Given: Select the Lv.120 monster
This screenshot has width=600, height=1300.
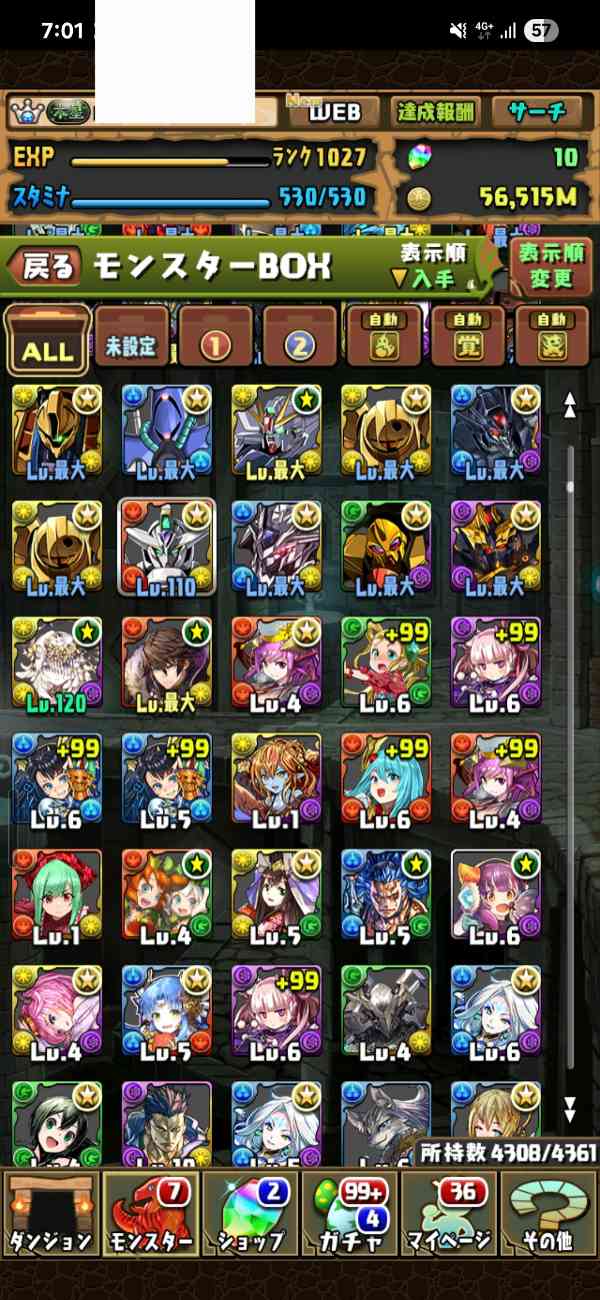Looking at the screenshot, I should tap(57, 662).
